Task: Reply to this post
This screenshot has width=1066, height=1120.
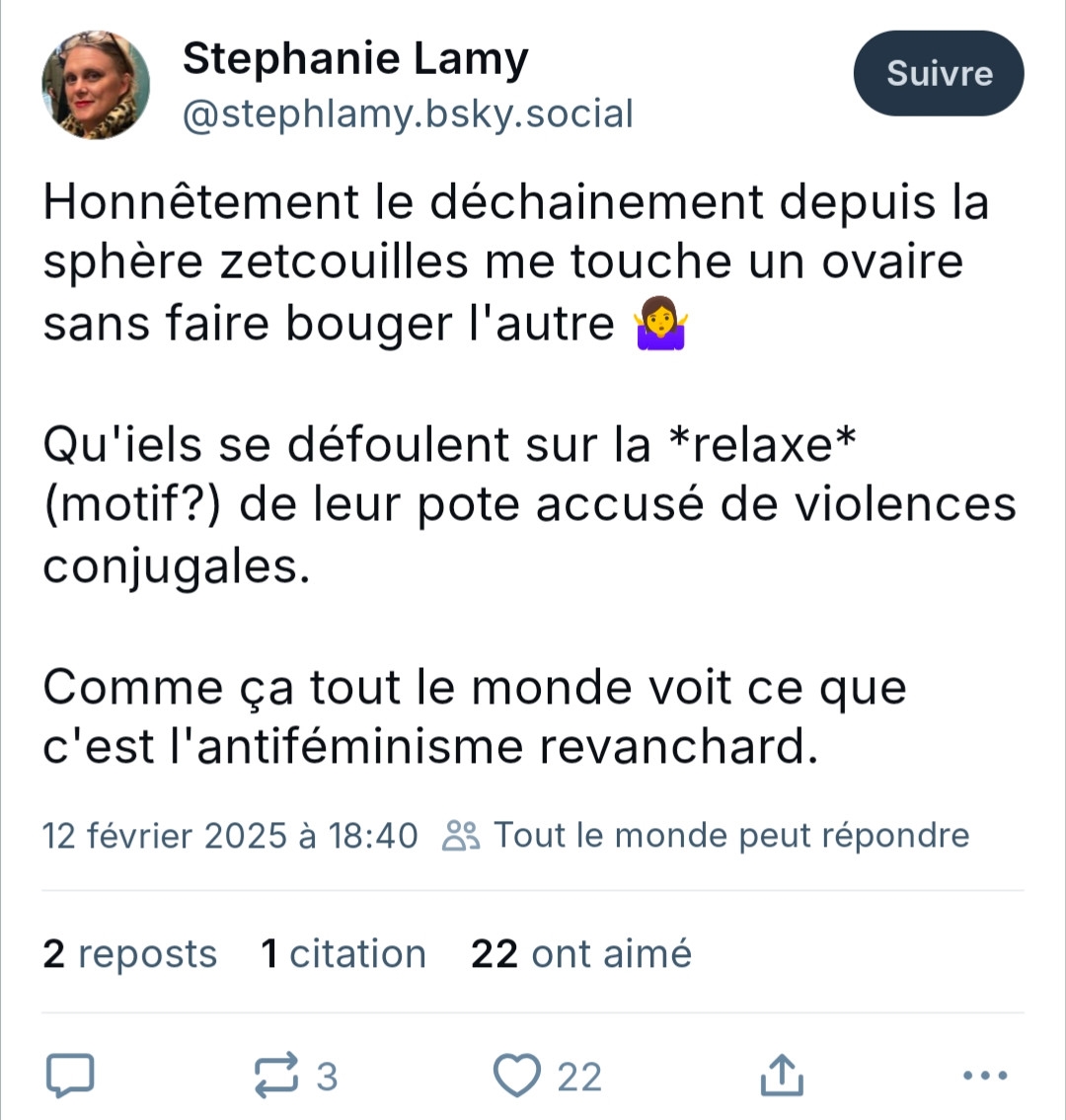Action: click(70, 1076)
